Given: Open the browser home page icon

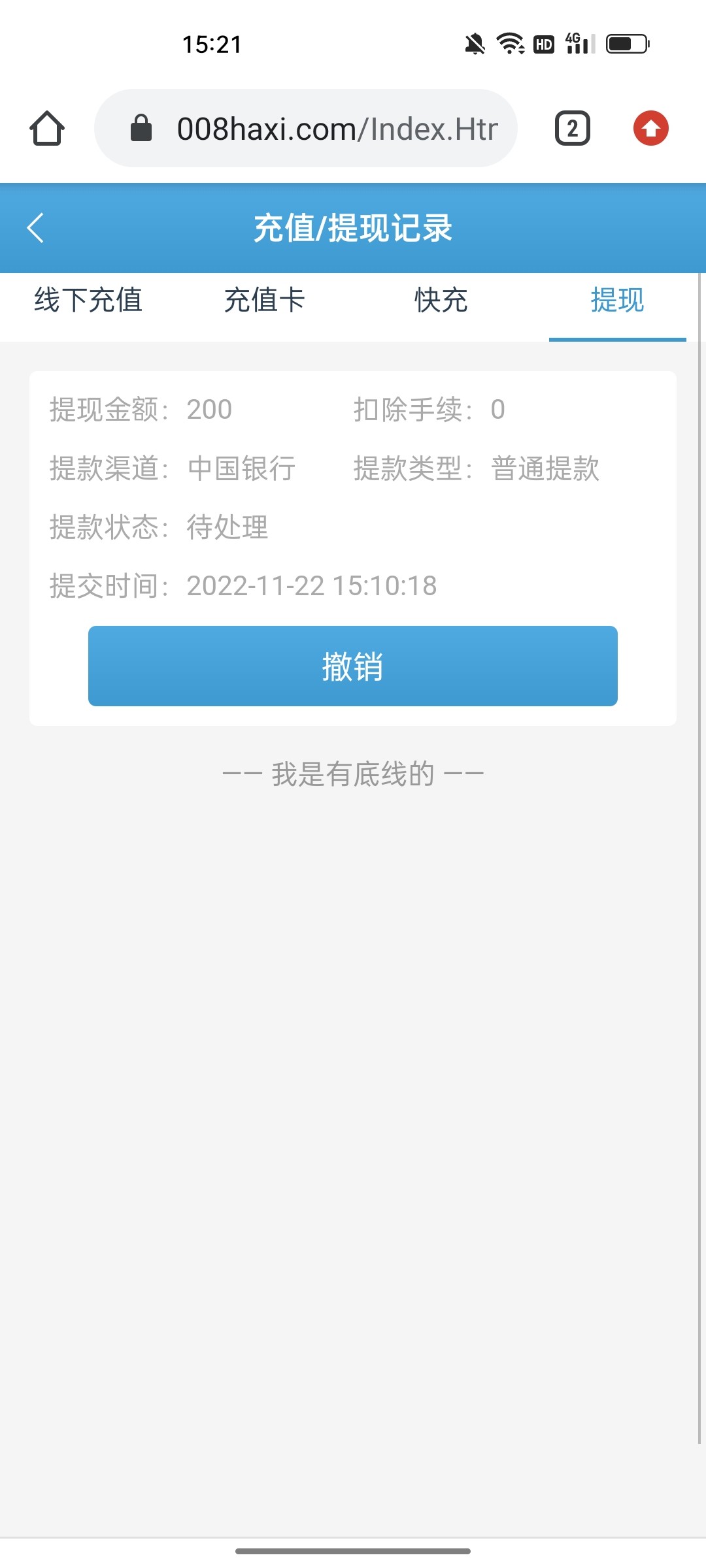Looking at the screenshot, I should point(47,128).
